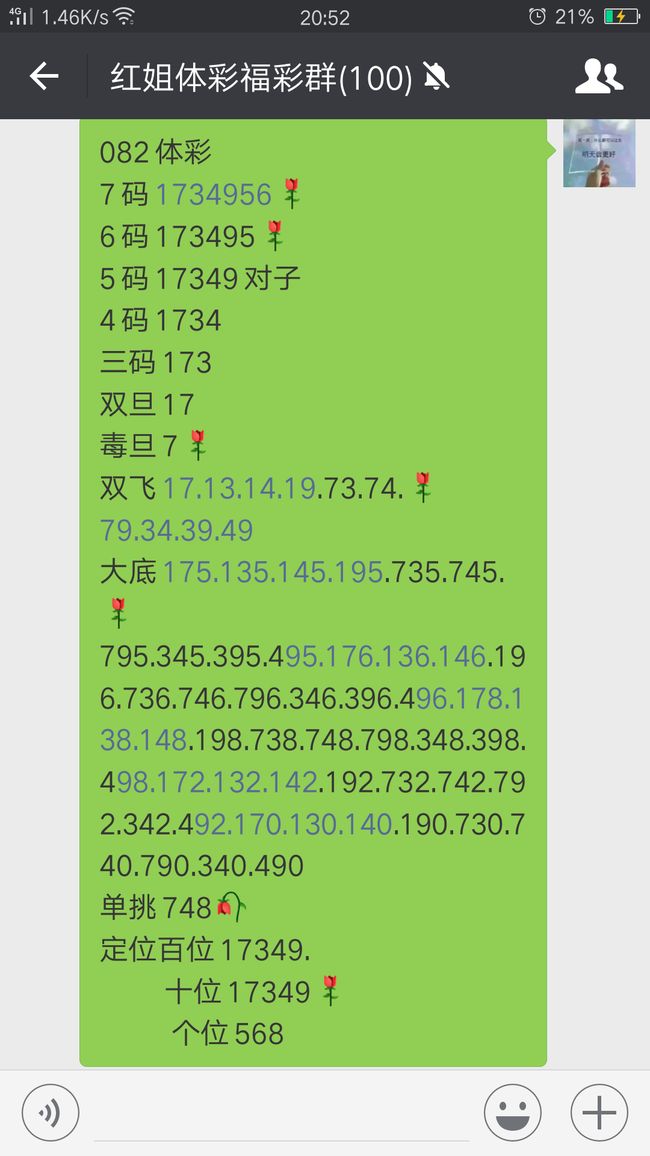Screen dimensions: 650x1156
Task: Open the emoji sticker panel
Action: [x=512, y=1113]
